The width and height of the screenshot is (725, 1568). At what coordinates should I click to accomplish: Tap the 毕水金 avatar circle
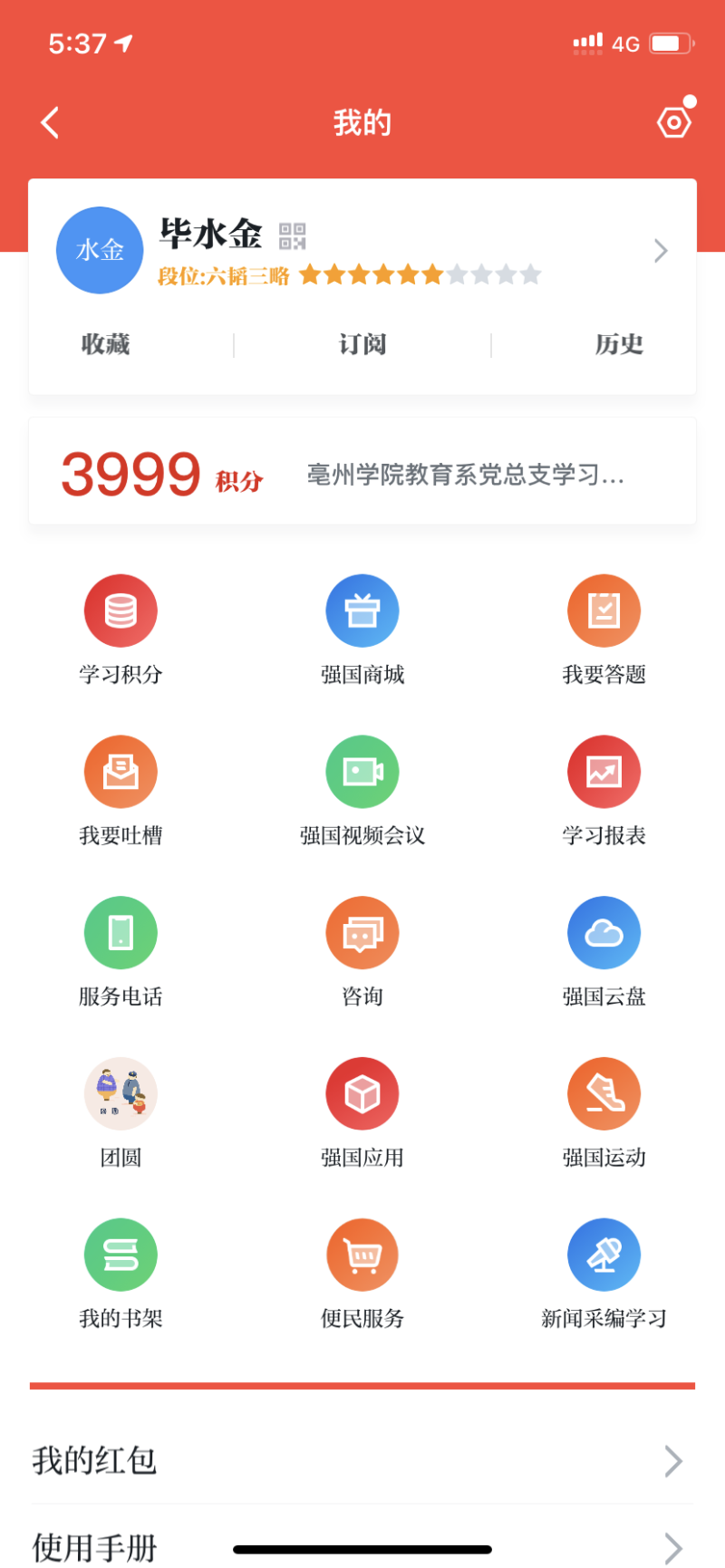(100, 250)
